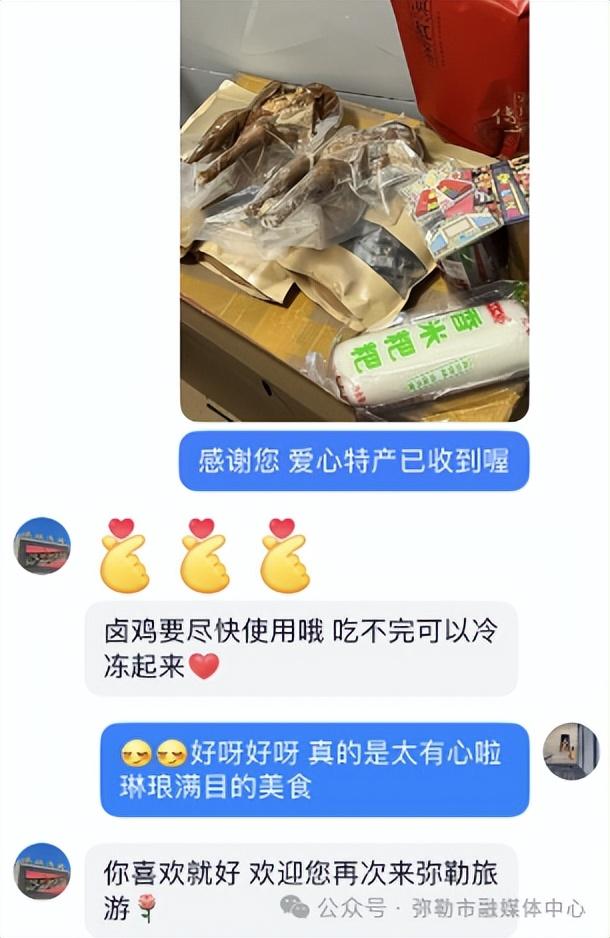
Task: Open own avatar beside 好呀好呀 message
Action: point(570,751)
